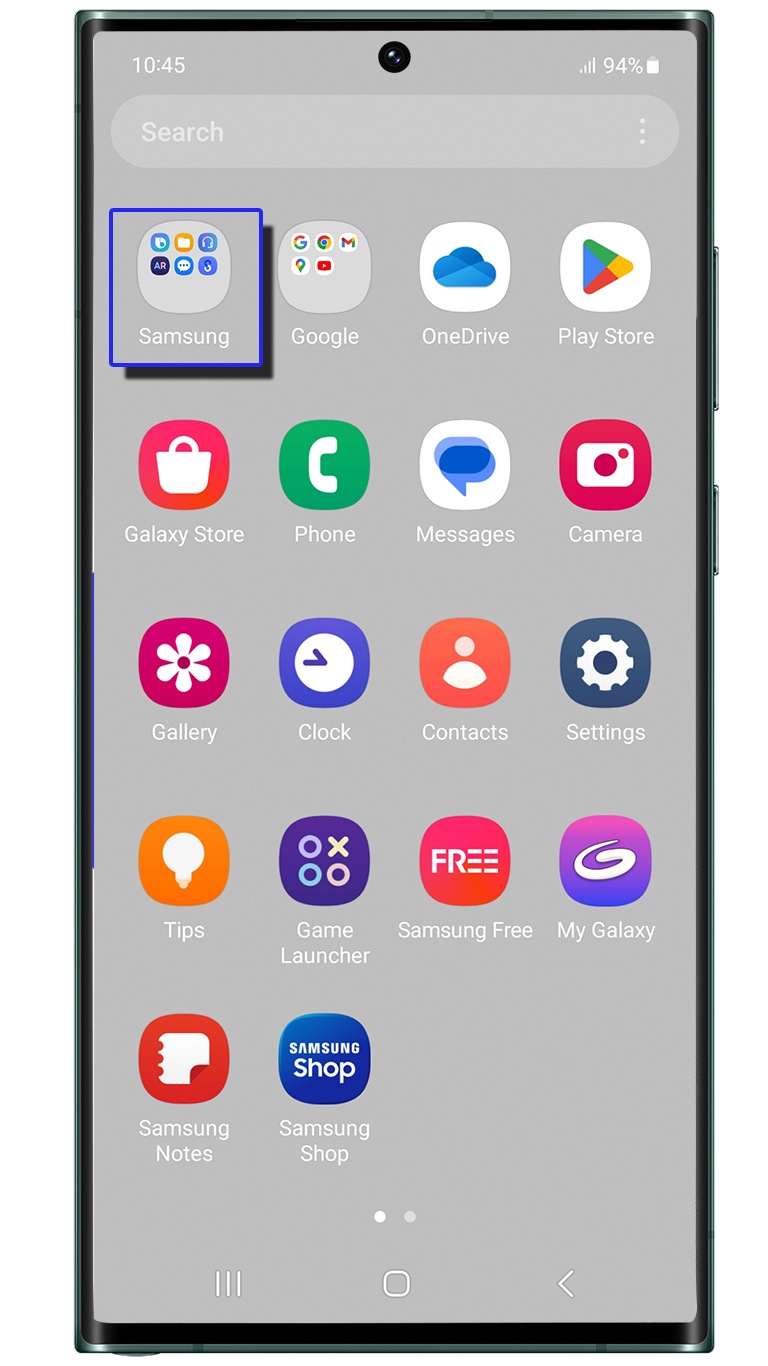Image resolution: width=768 pixels, height=1366 pixels.
Task: Open the Gallery app
Action: click(184, 664)
